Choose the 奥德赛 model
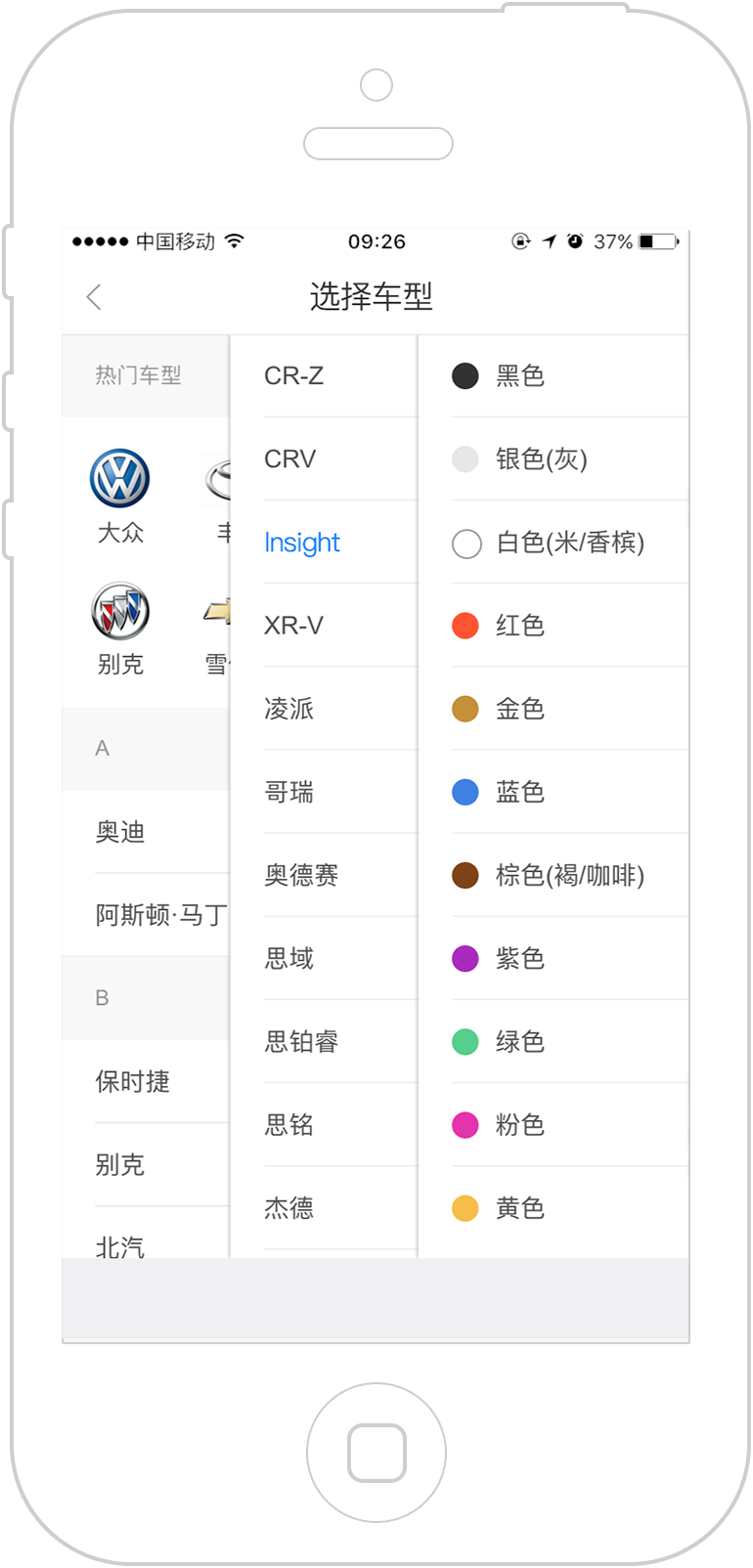 (324, 875)
